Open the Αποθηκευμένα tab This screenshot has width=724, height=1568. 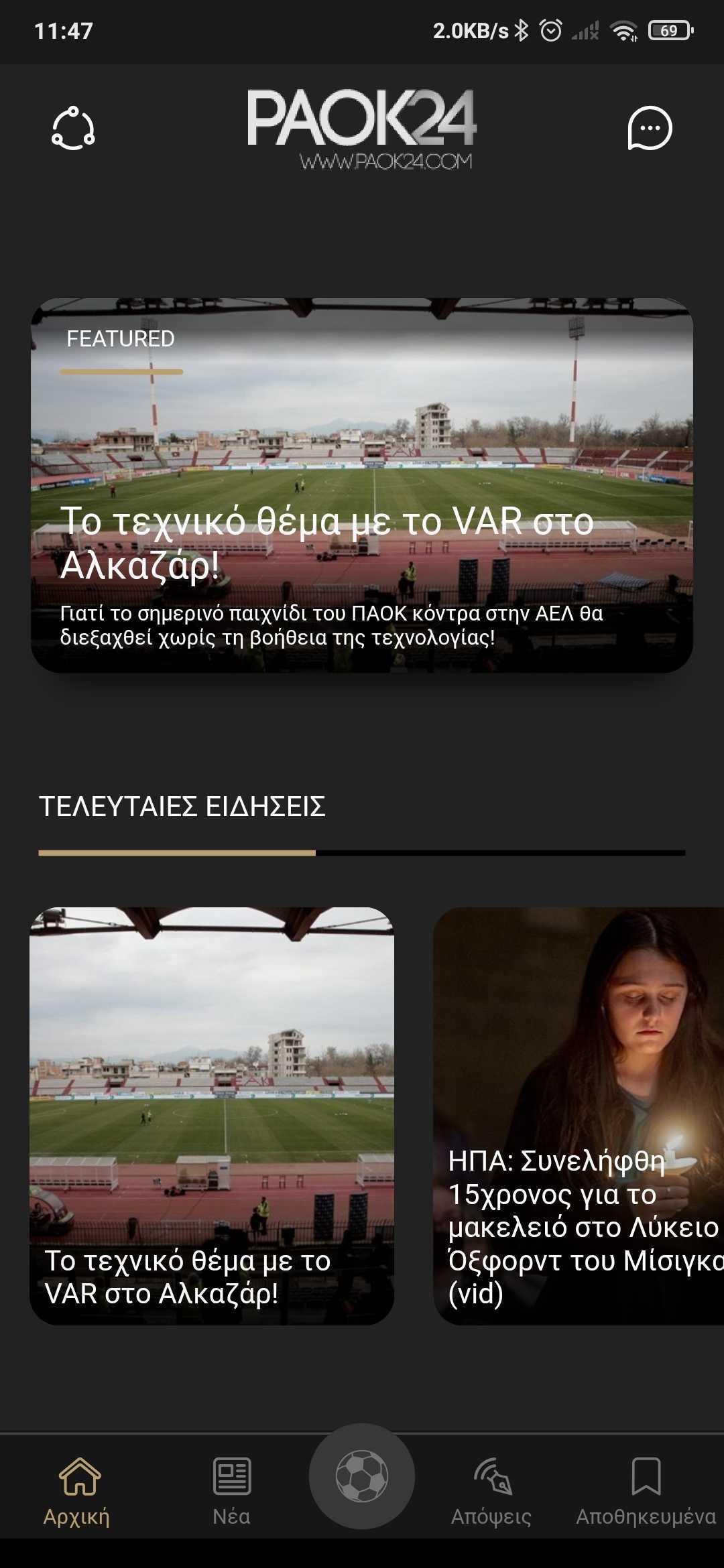point(646,1489)
